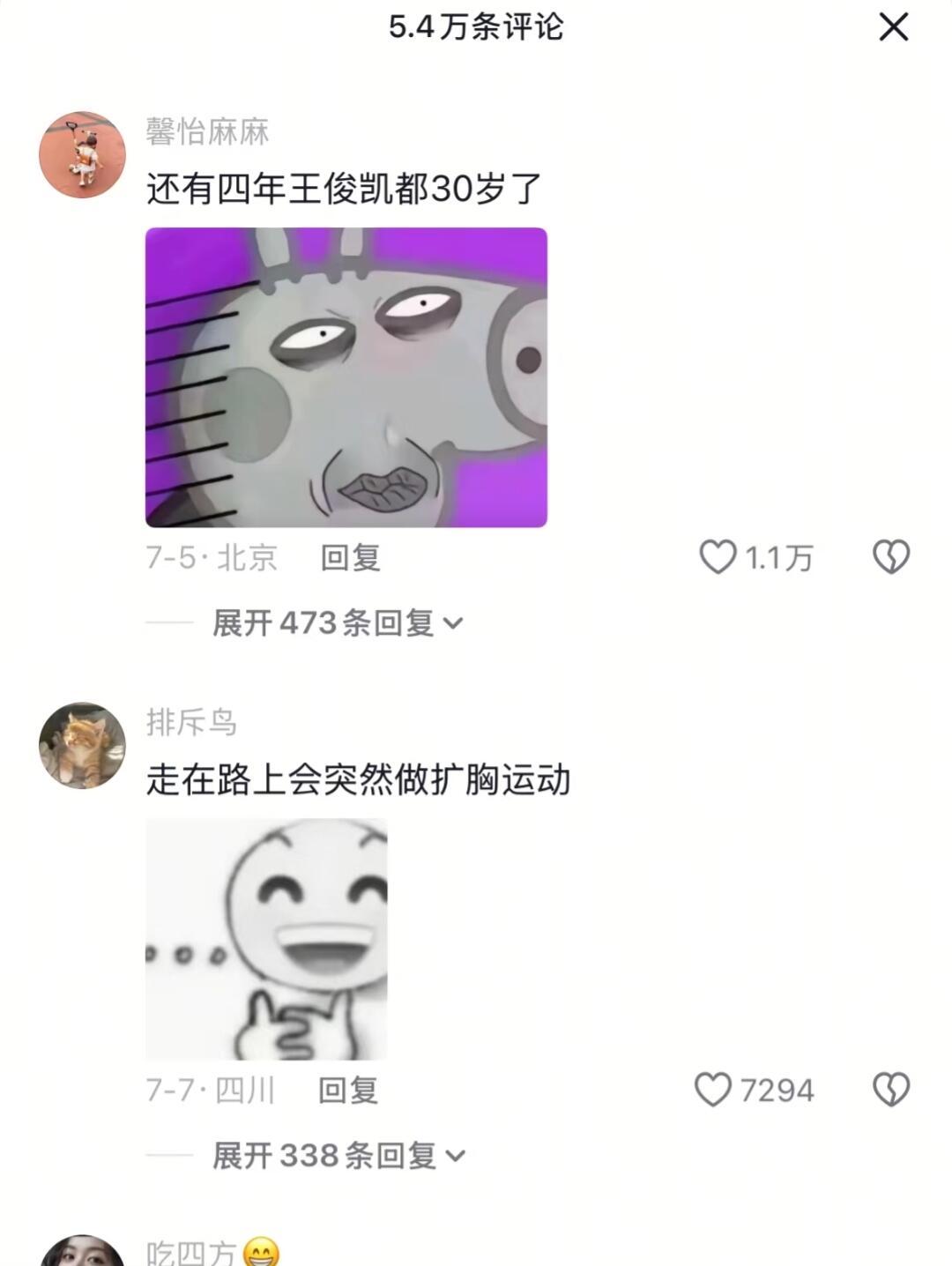
Task: Expand the 473 replies under the first comment
Action: coord(322,622)
